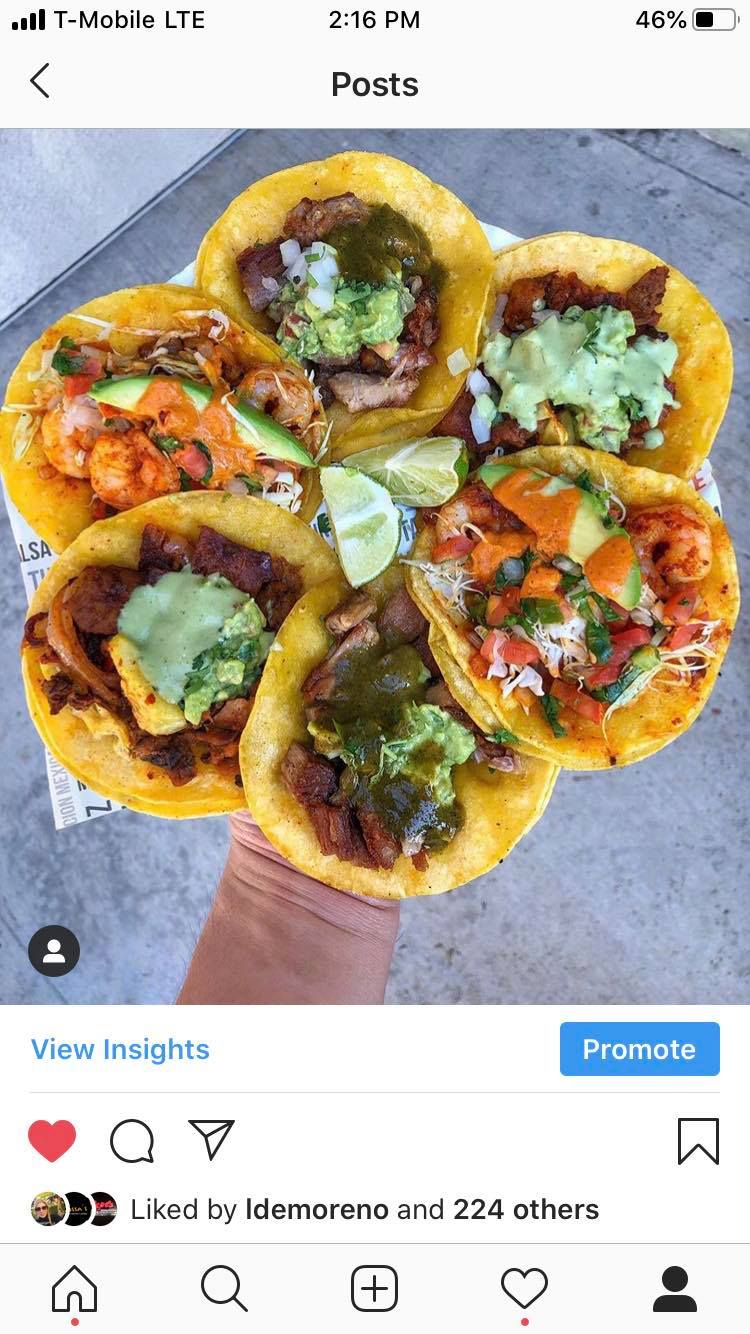Create a new post with the plus tab
This screenshot has height=1334, width=750.
[x=374, y=1288]
